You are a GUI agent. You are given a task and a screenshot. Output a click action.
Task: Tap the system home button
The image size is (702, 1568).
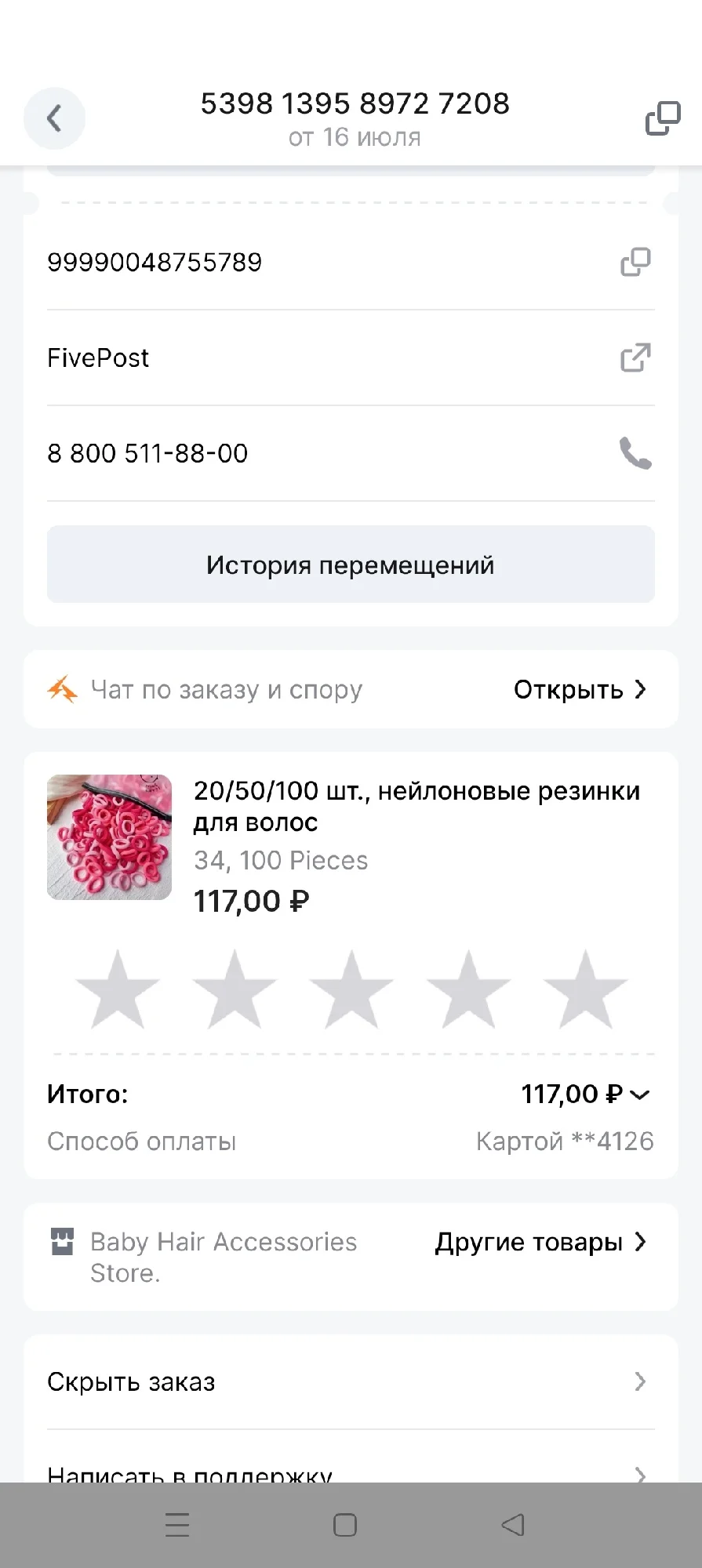[345, 1525]
